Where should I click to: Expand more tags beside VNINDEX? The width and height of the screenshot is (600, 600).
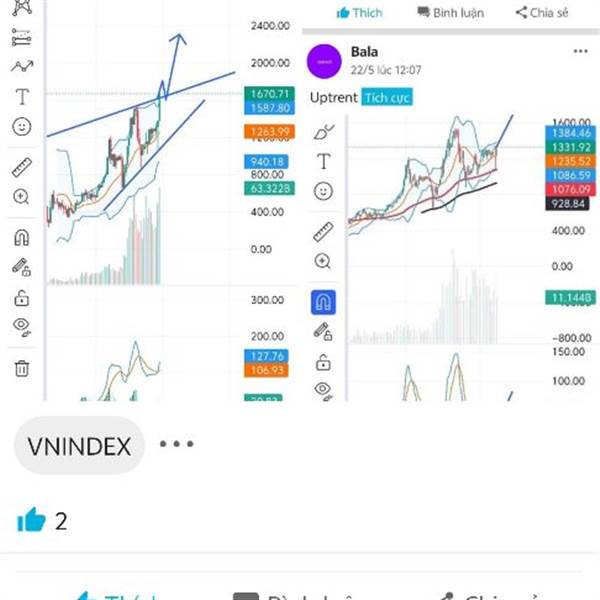click(x=176, y=444)
